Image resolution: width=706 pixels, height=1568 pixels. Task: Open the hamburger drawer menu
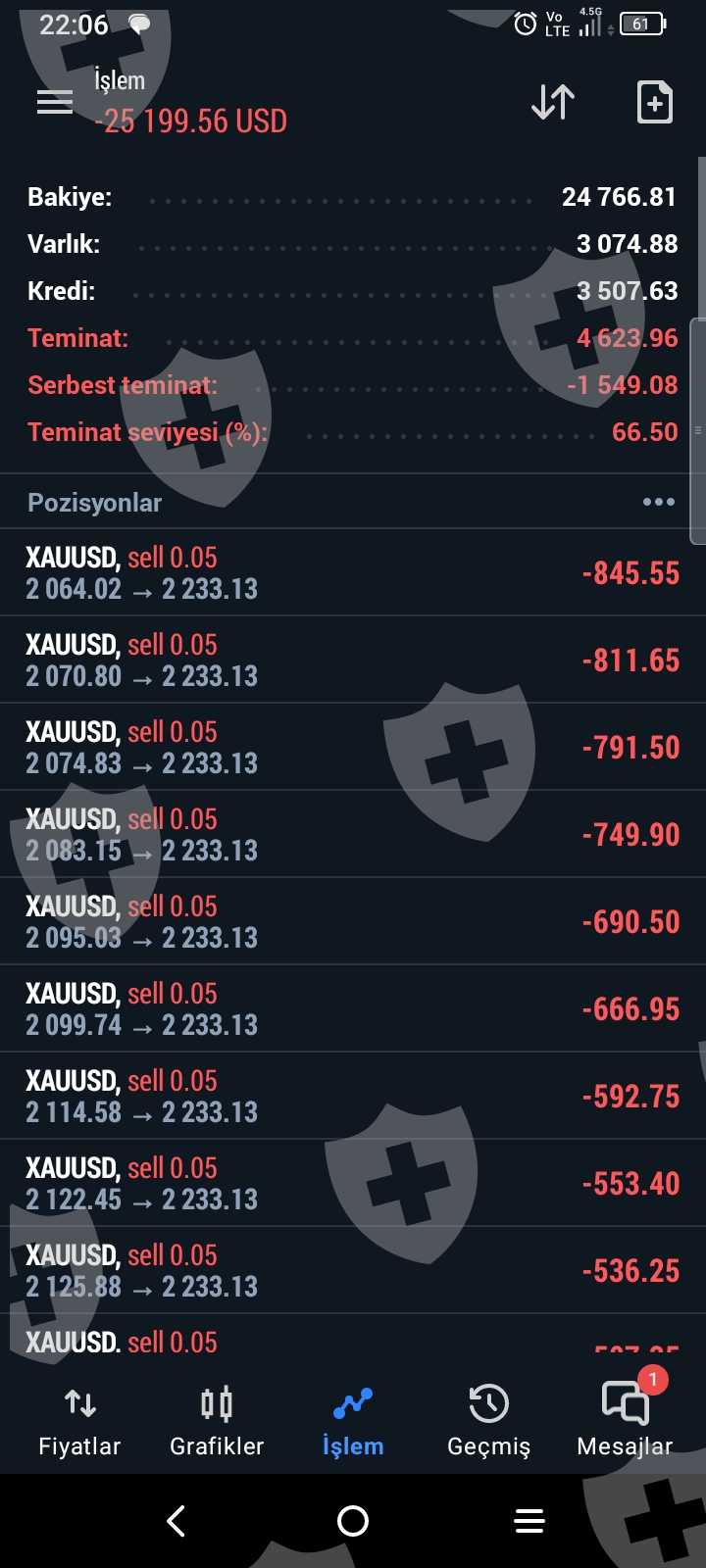[x=55, y=102]
